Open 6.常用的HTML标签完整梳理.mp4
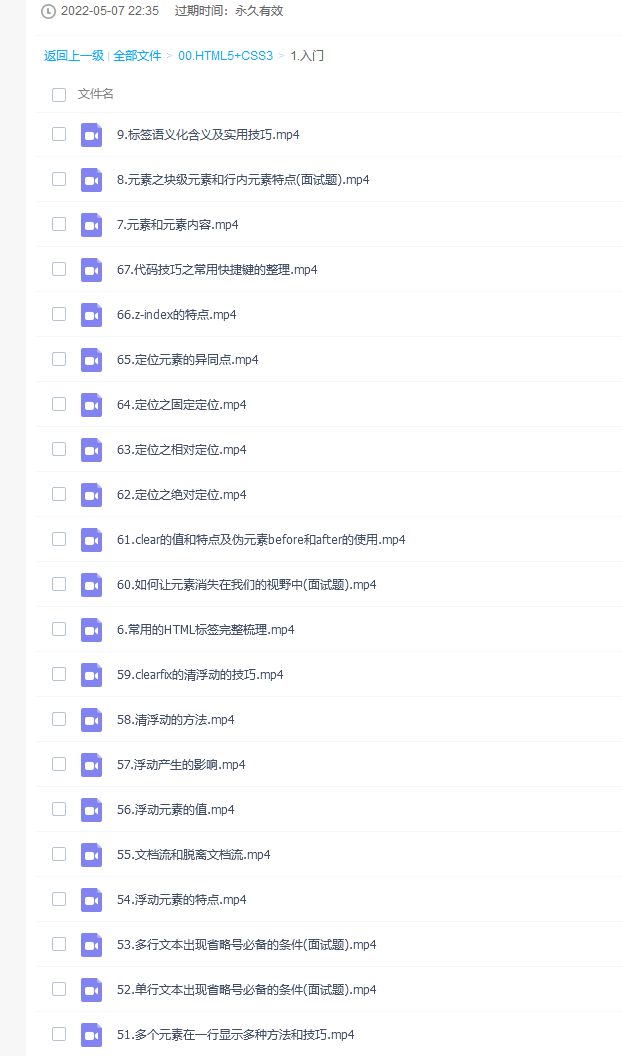Screen dimensions: 622x1056 (x=205, y=630)
